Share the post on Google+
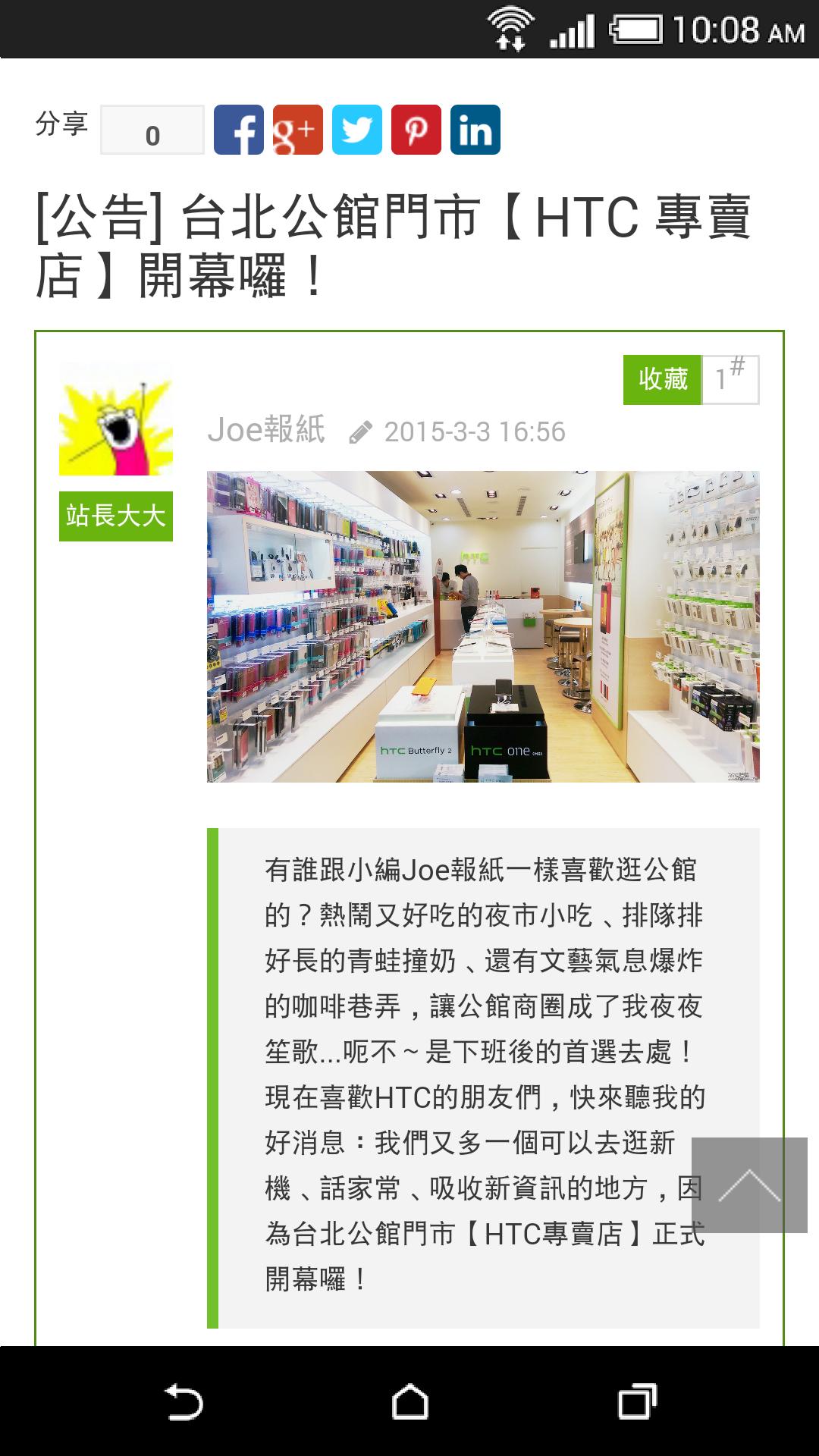The height and width of the screenshot is (1456, 819). point(300,129)
